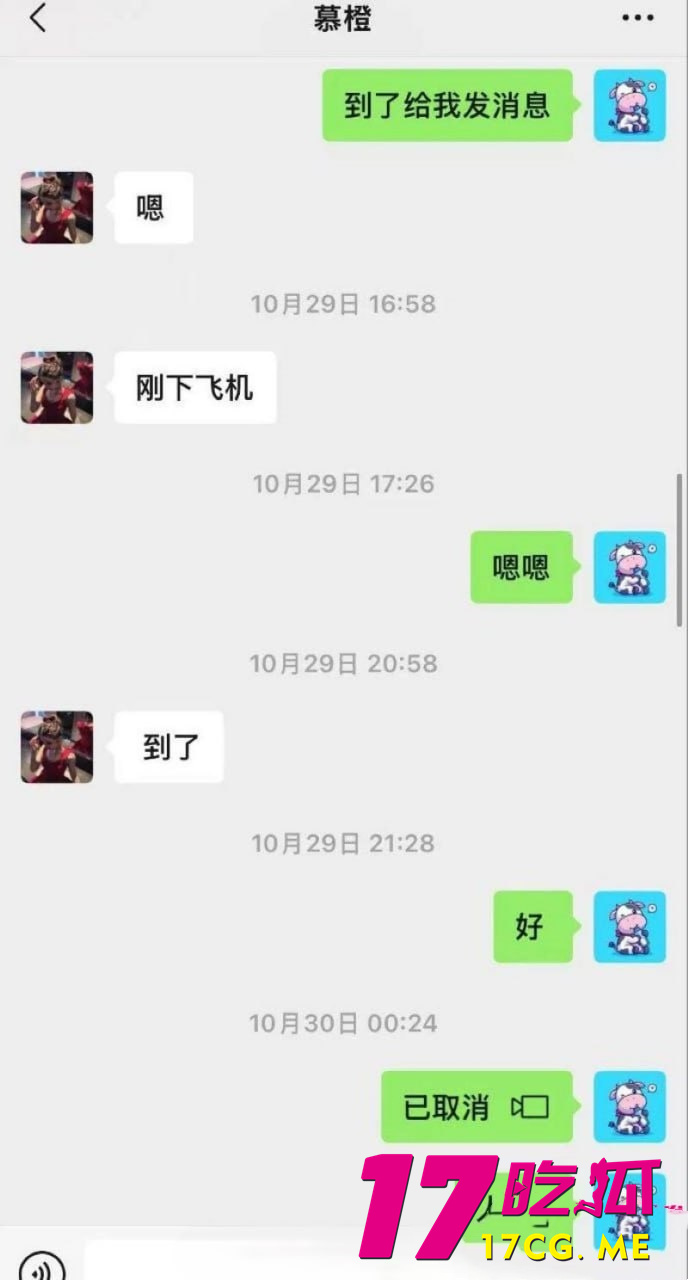
Task: Go back from the 慕橙 chat
Action: click(x=38, y=18)
